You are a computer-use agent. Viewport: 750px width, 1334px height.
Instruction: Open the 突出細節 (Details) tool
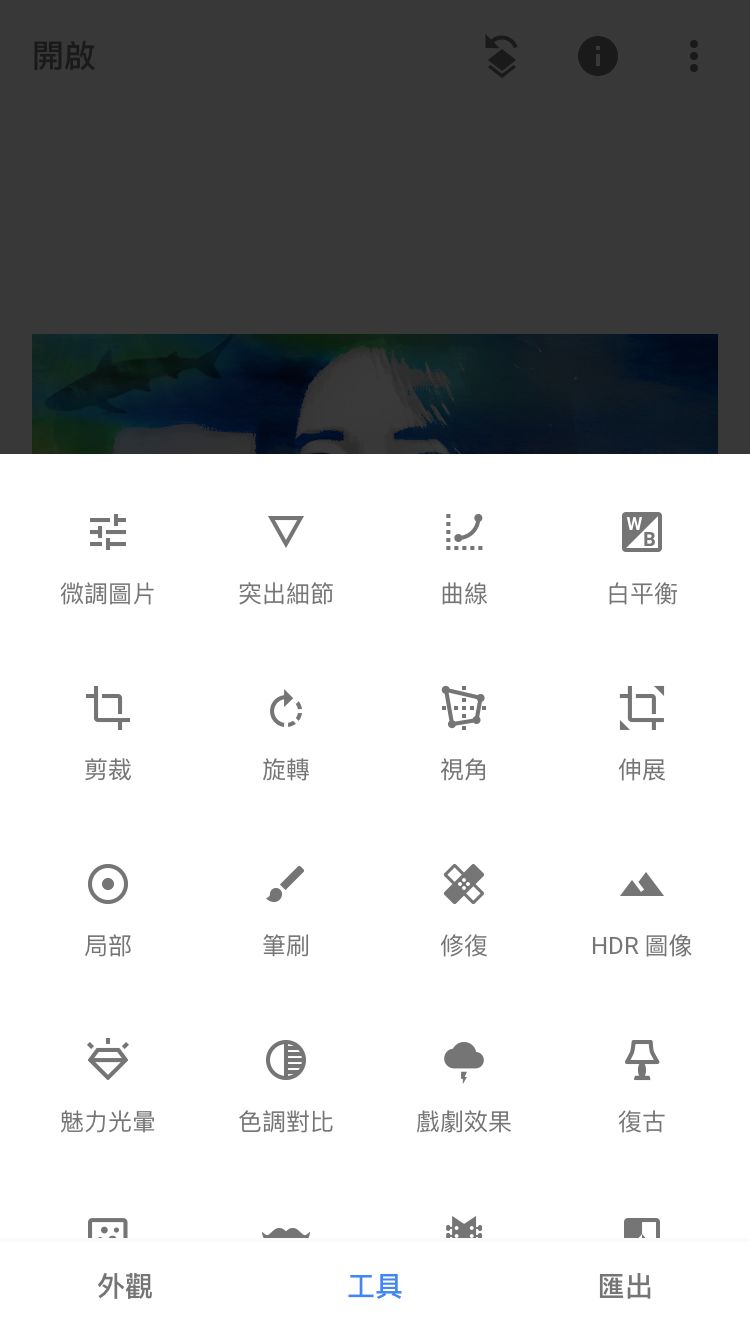(x=285, y=555)
